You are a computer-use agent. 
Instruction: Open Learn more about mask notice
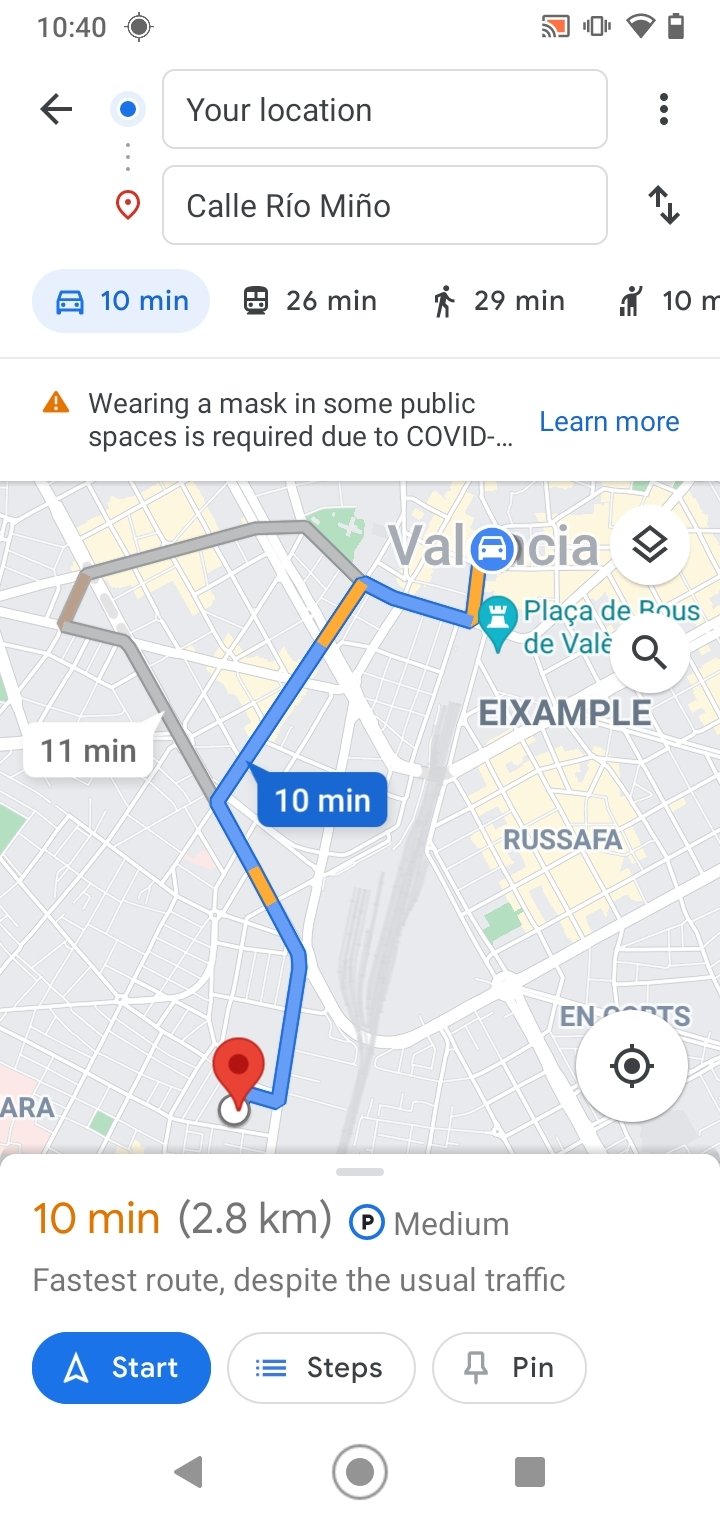click(609, 421)
